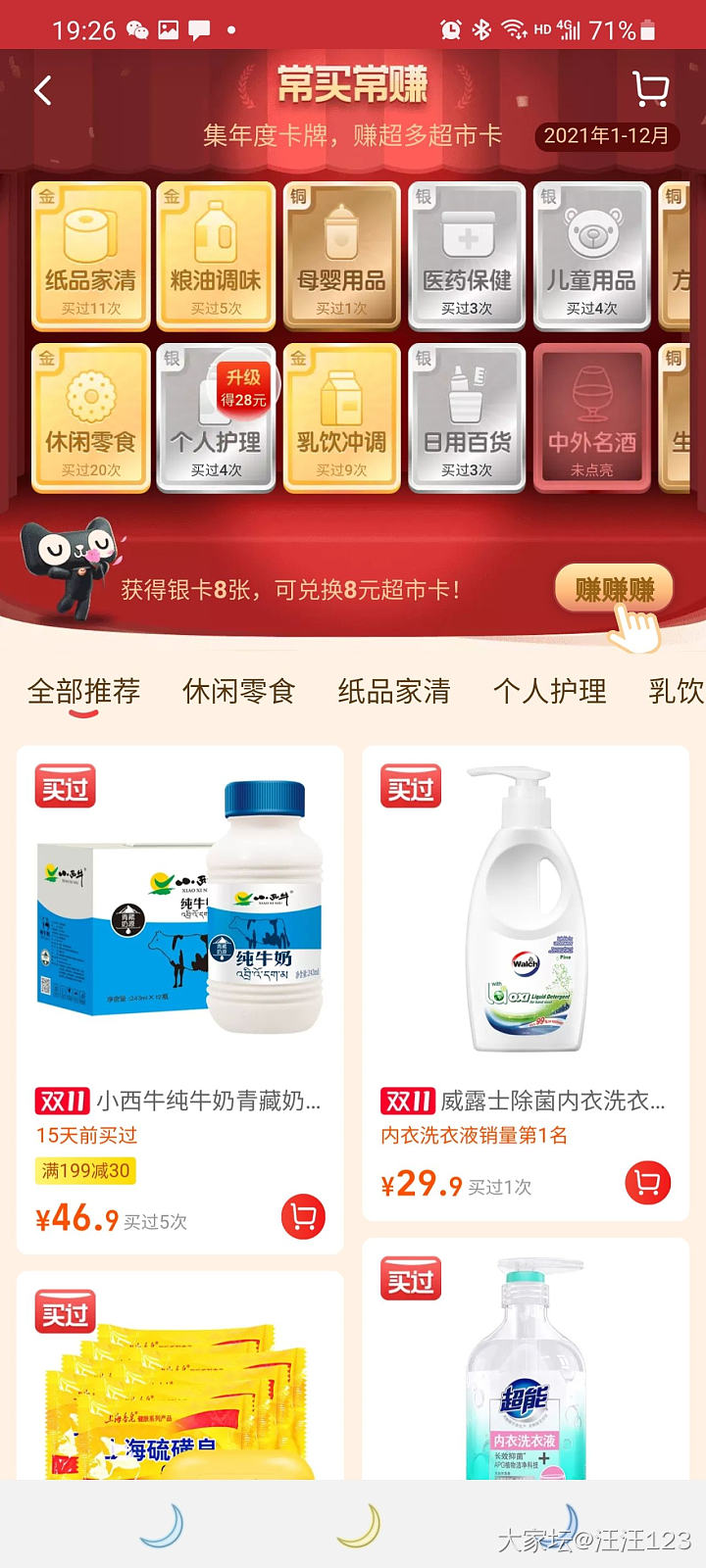Open the 儿童用品 card
The height and width of the screenshot is (1568, 706).
pyautogui.click(x=591, y=255)
